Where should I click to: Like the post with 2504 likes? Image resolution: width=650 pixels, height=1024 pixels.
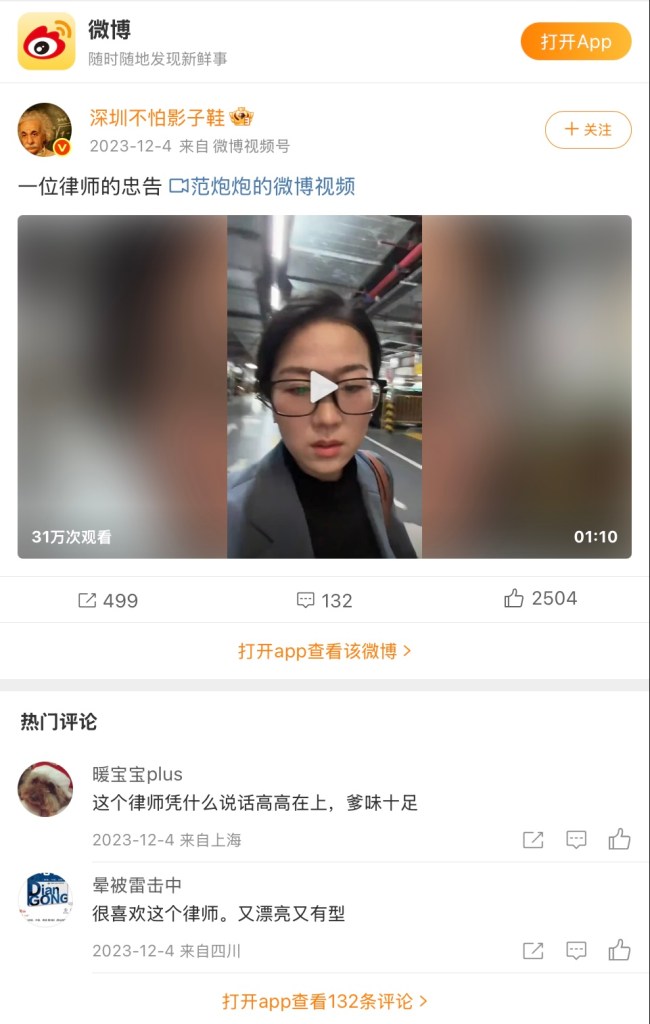click(x=540, y=599)
